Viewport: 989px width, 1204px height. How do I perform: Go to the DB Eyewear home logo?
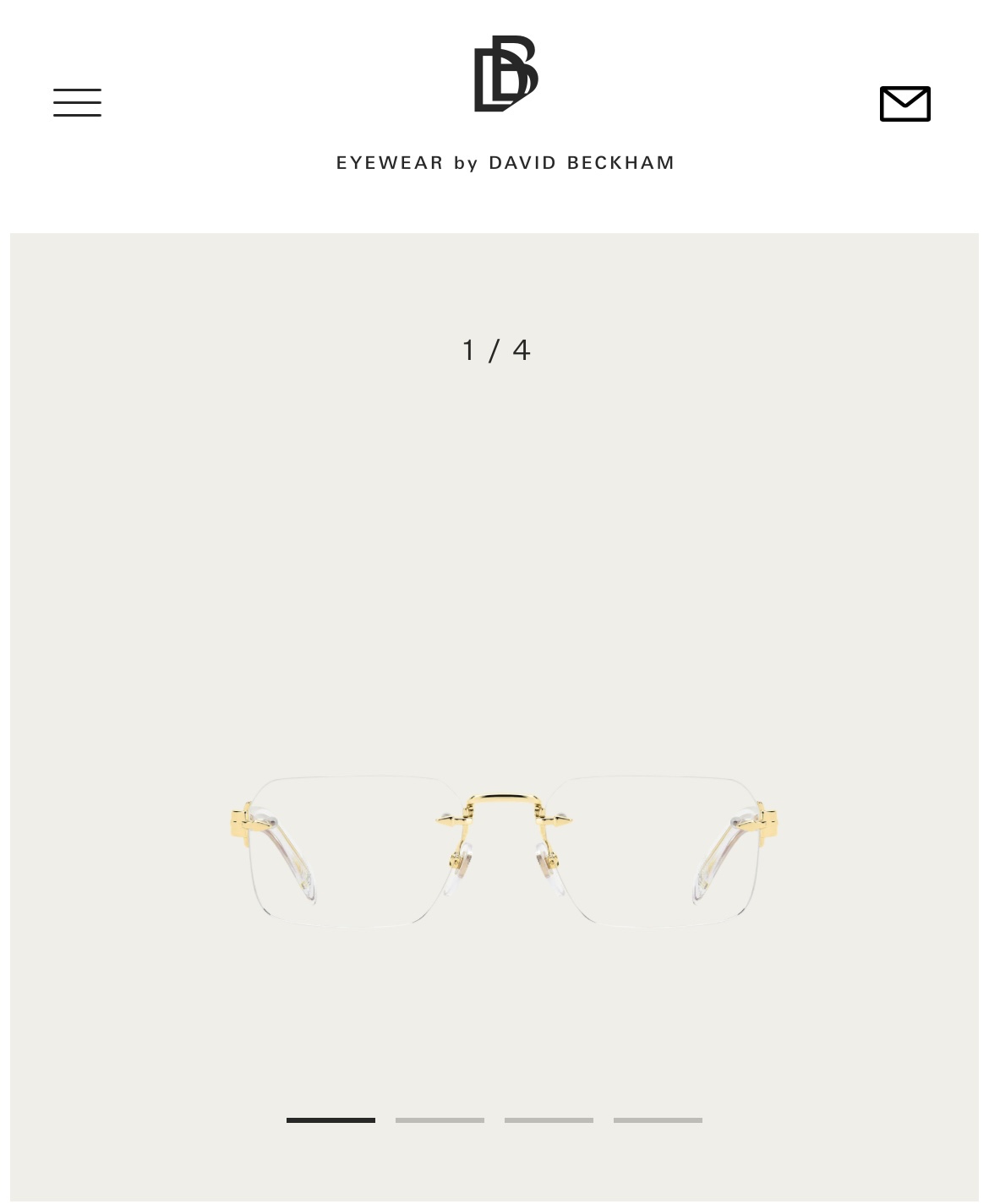point(505,74)
